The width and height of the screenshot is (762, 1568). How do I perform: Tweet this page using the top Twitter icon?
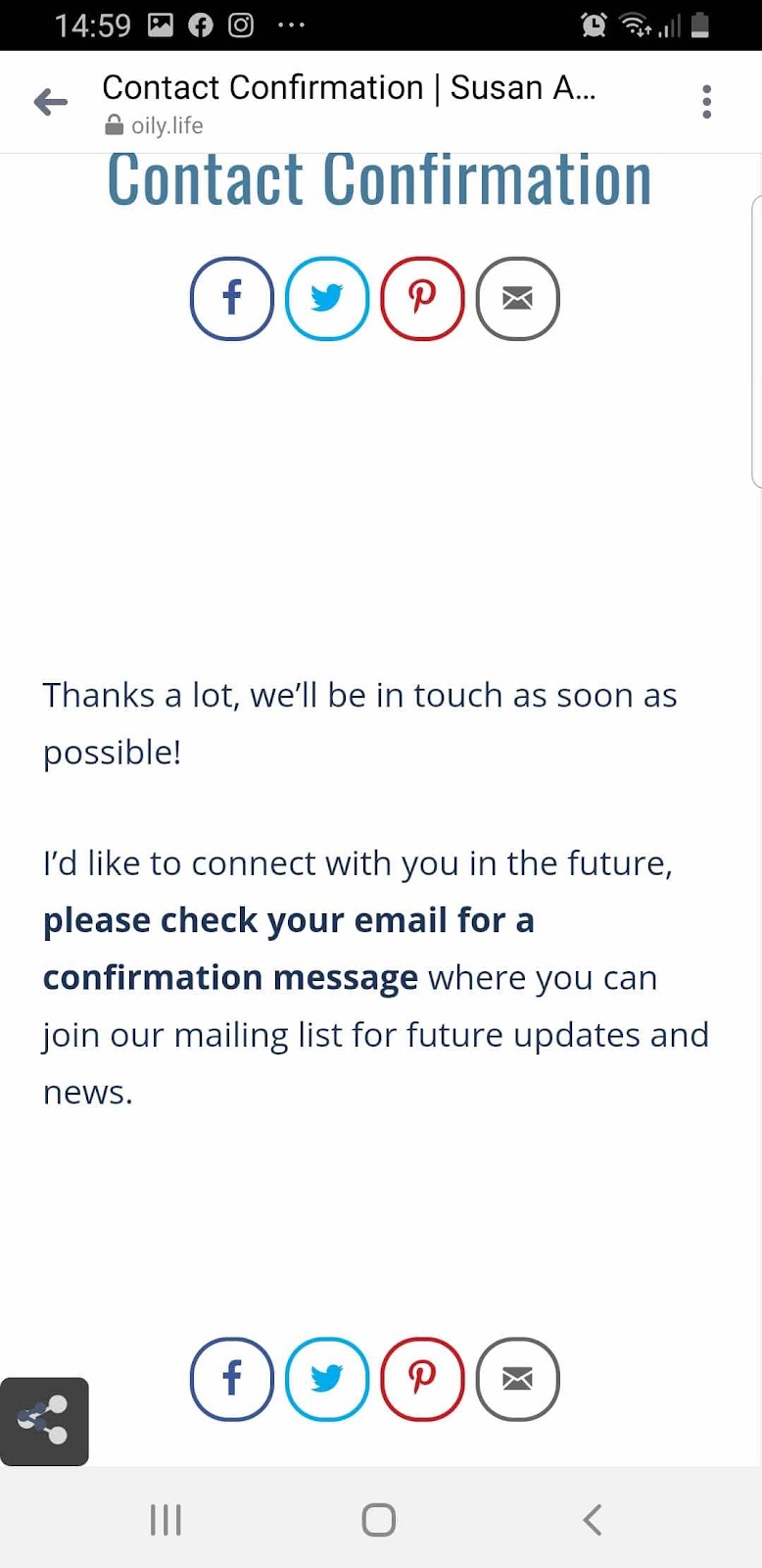[327, 299]
